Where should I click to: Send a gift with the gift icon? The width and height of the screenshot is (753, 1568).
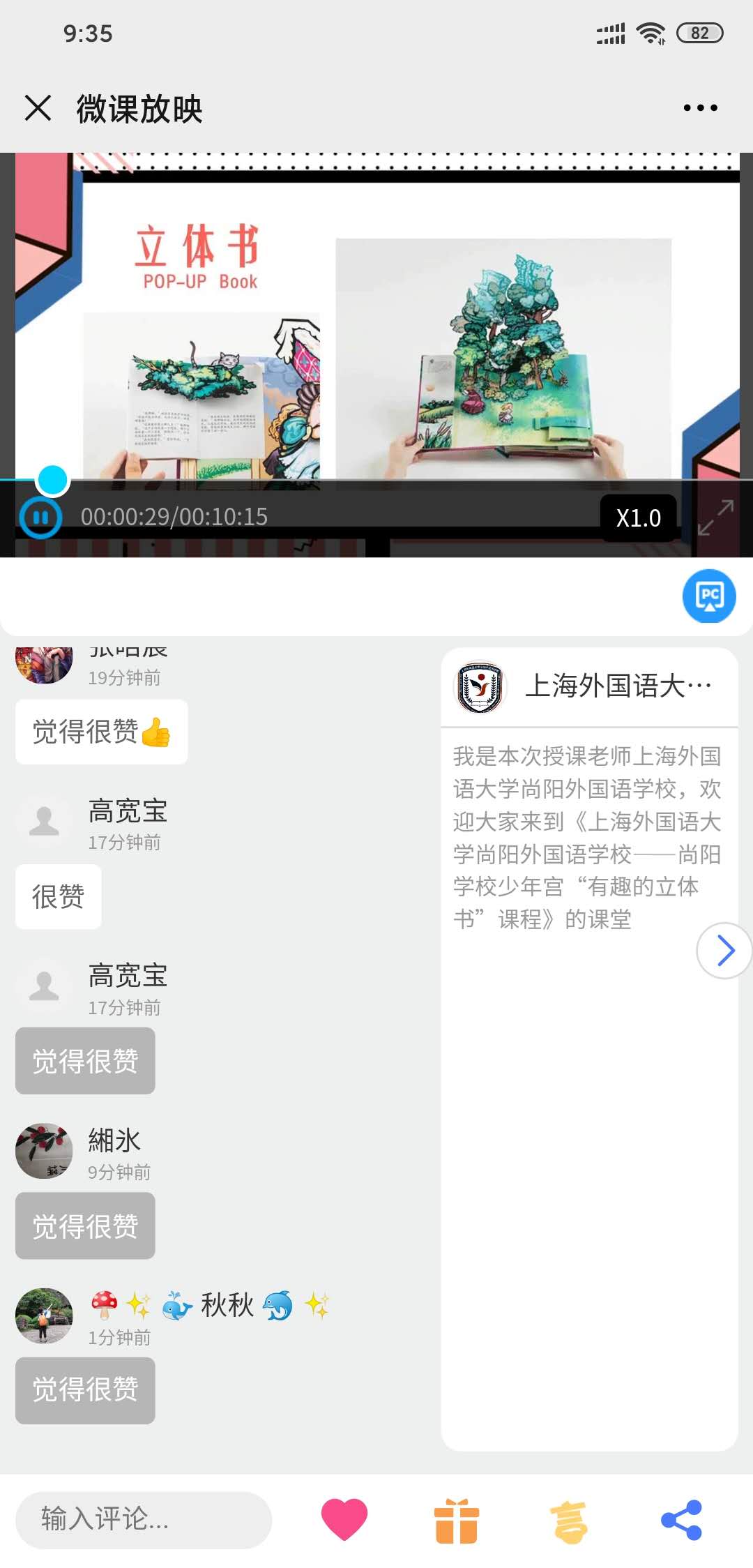coord(457,1521)
